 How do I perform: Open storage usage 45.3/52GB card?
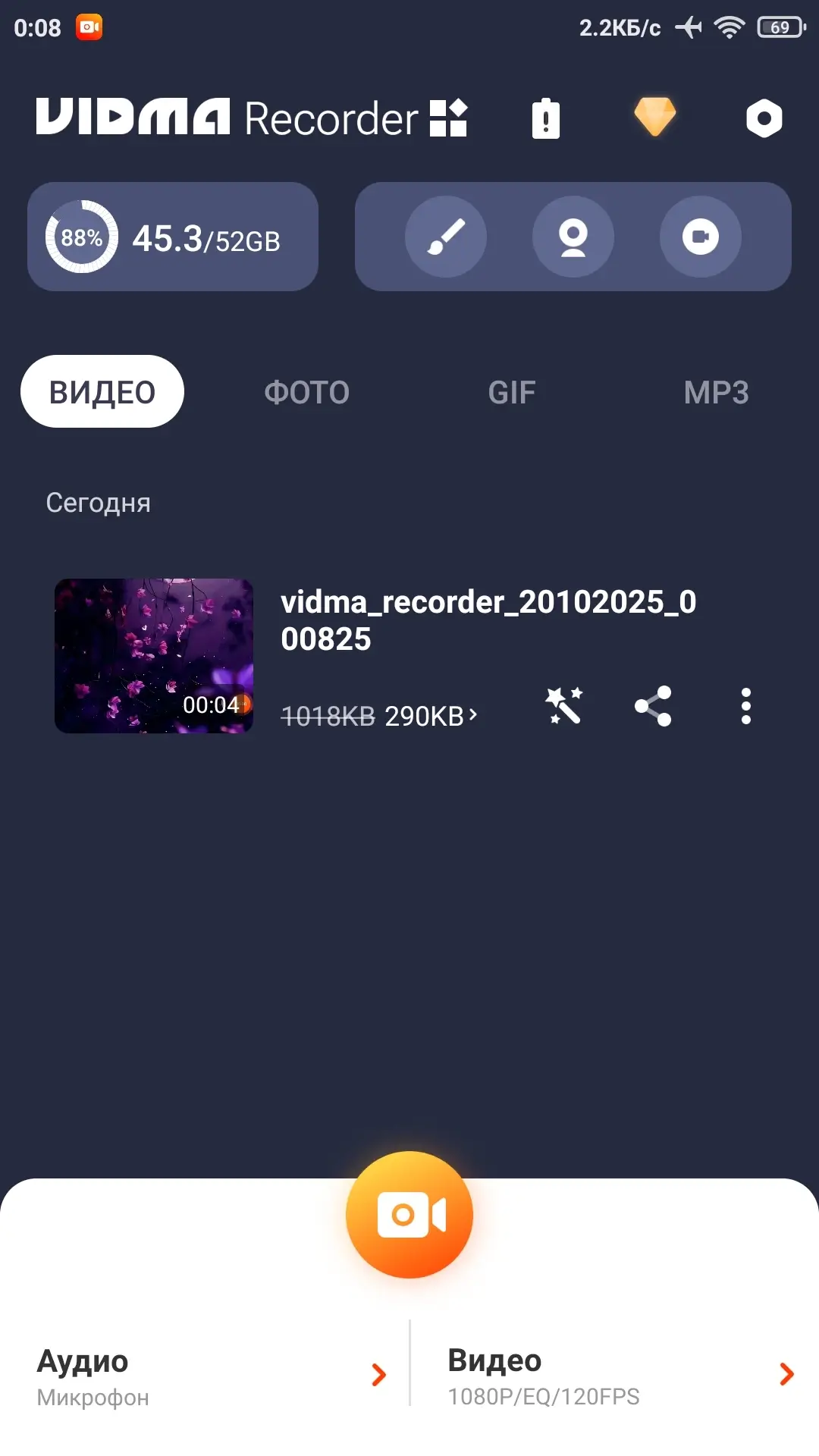click(x=173, y=237)
